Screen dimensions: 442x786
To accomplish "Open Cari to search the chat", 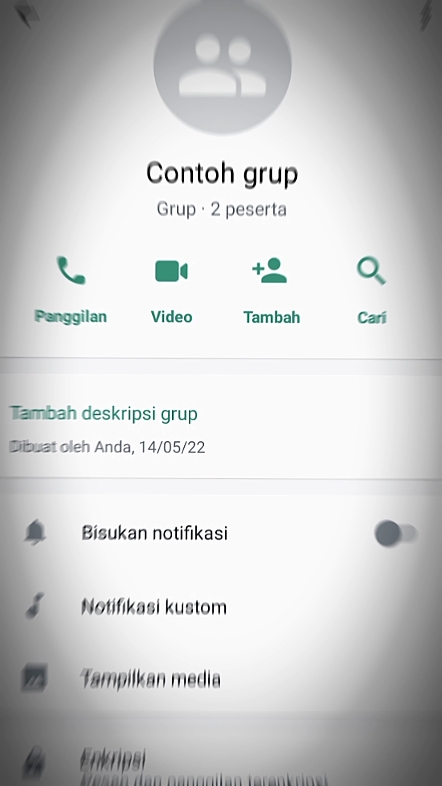I will [x=371, y=290].
